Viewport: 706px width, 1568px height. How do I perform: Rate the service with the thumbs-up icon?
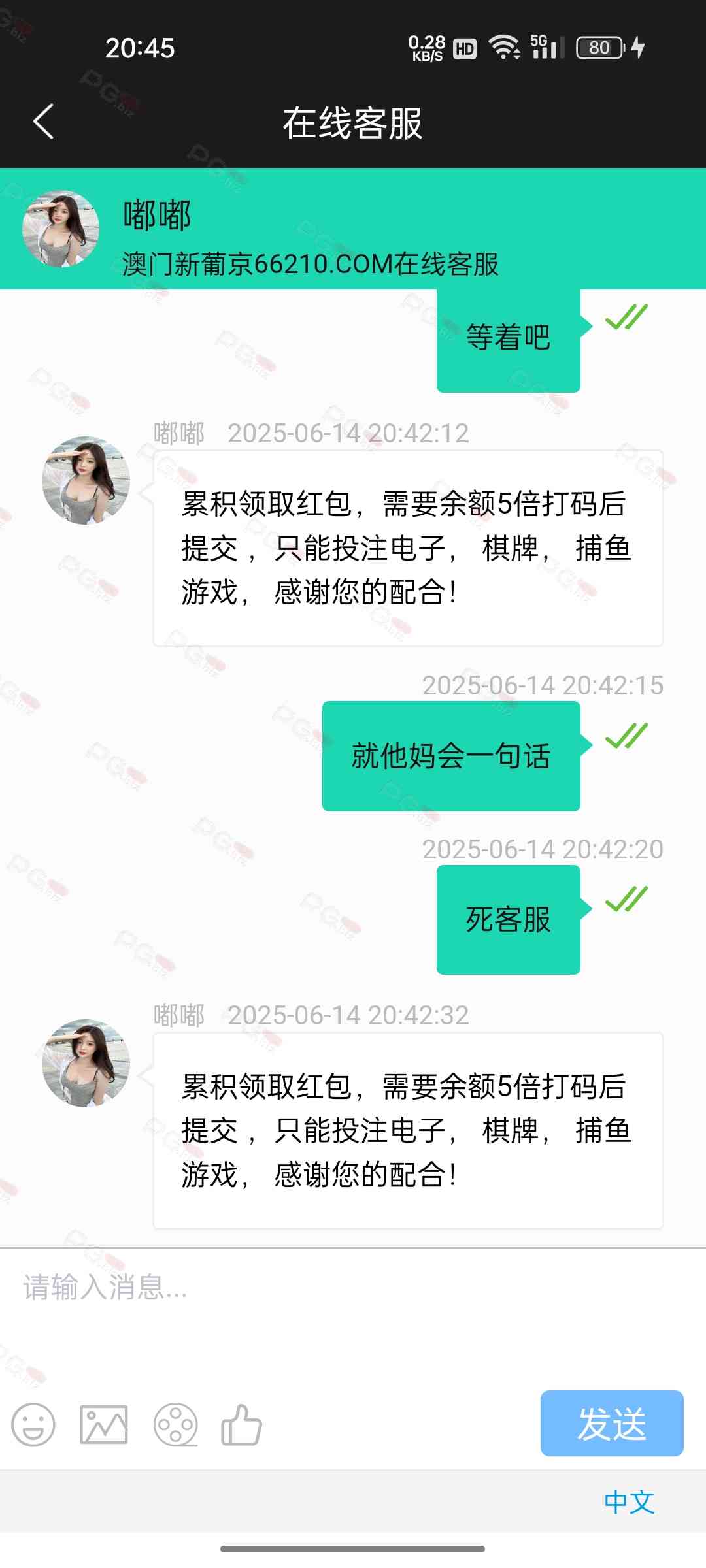[242, 1424]
